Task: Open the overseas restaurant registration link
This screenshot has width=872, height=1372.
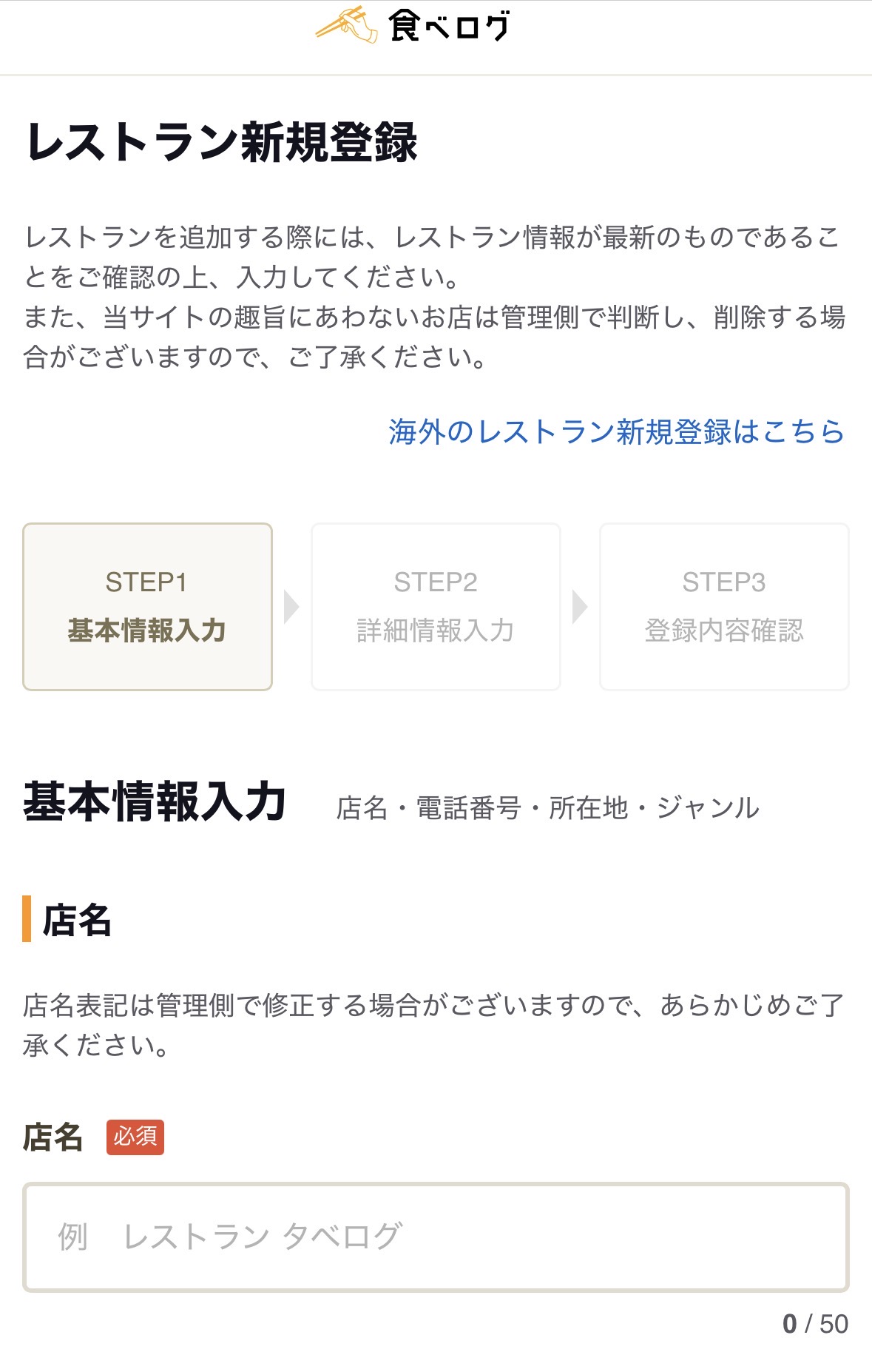Action: click(616, 431)
